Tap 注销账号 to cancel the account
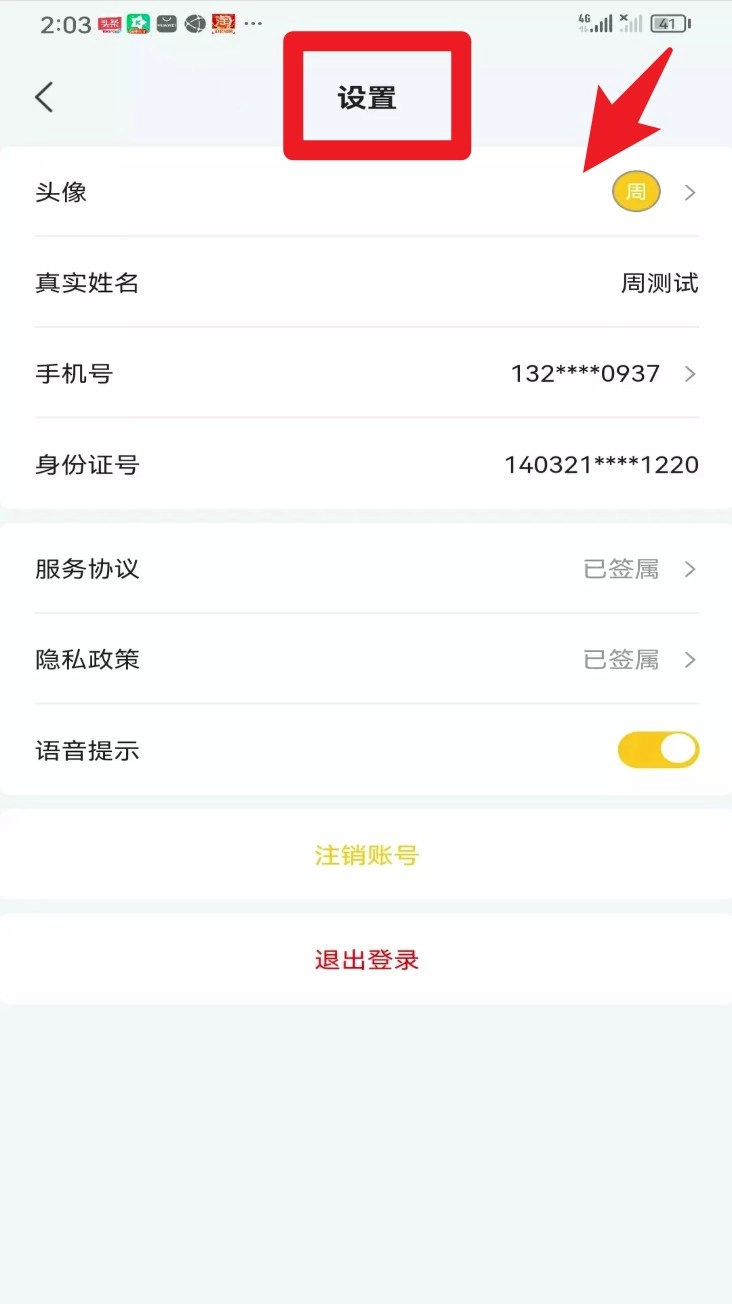Screen dimensions: 732x1304 click(366, 856)
